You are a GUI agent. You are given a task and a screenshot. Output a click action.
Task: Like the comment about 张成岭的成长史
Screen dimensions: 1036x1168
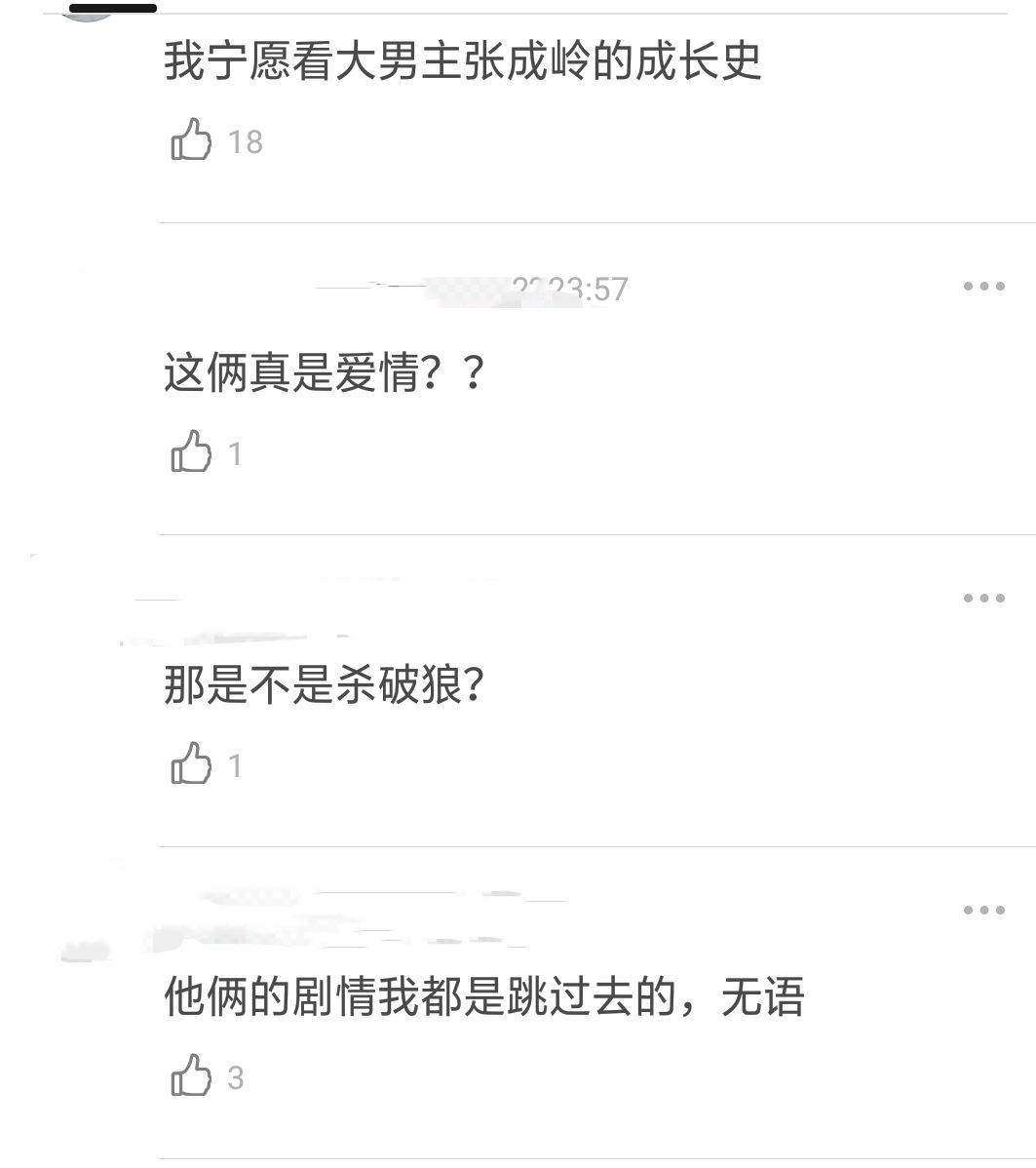pyautogui.click(x=191, y=140)
